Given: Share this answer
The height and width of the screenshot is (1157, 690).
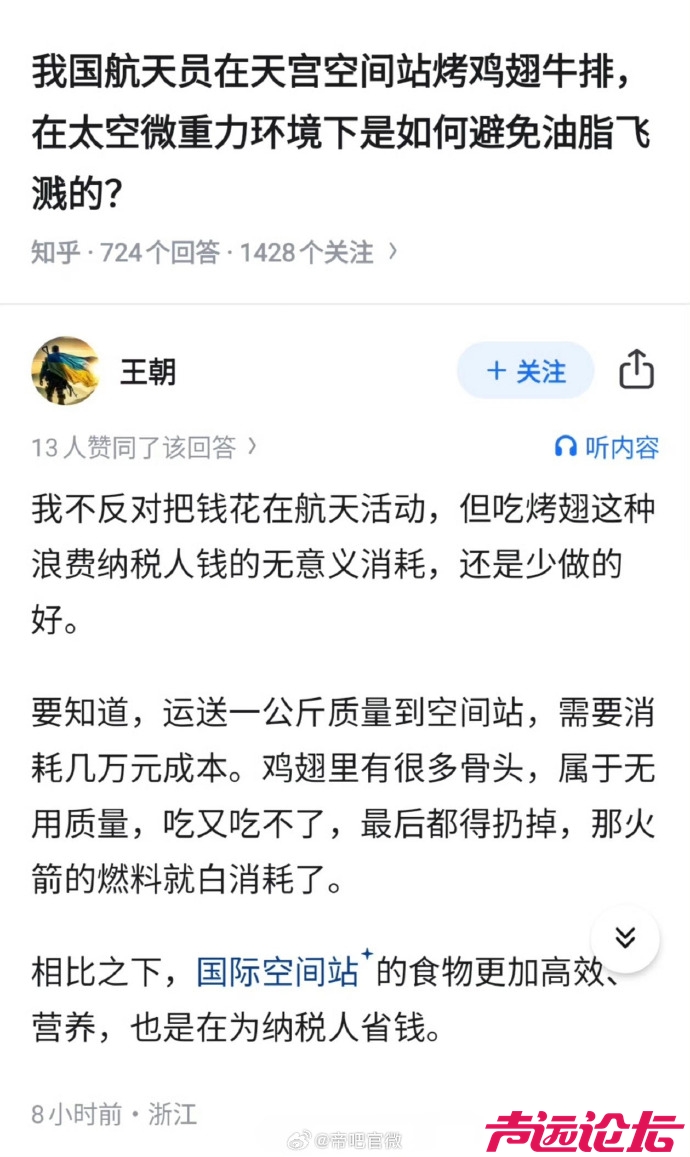Looking at the screenshot, I should coord(636,371).
